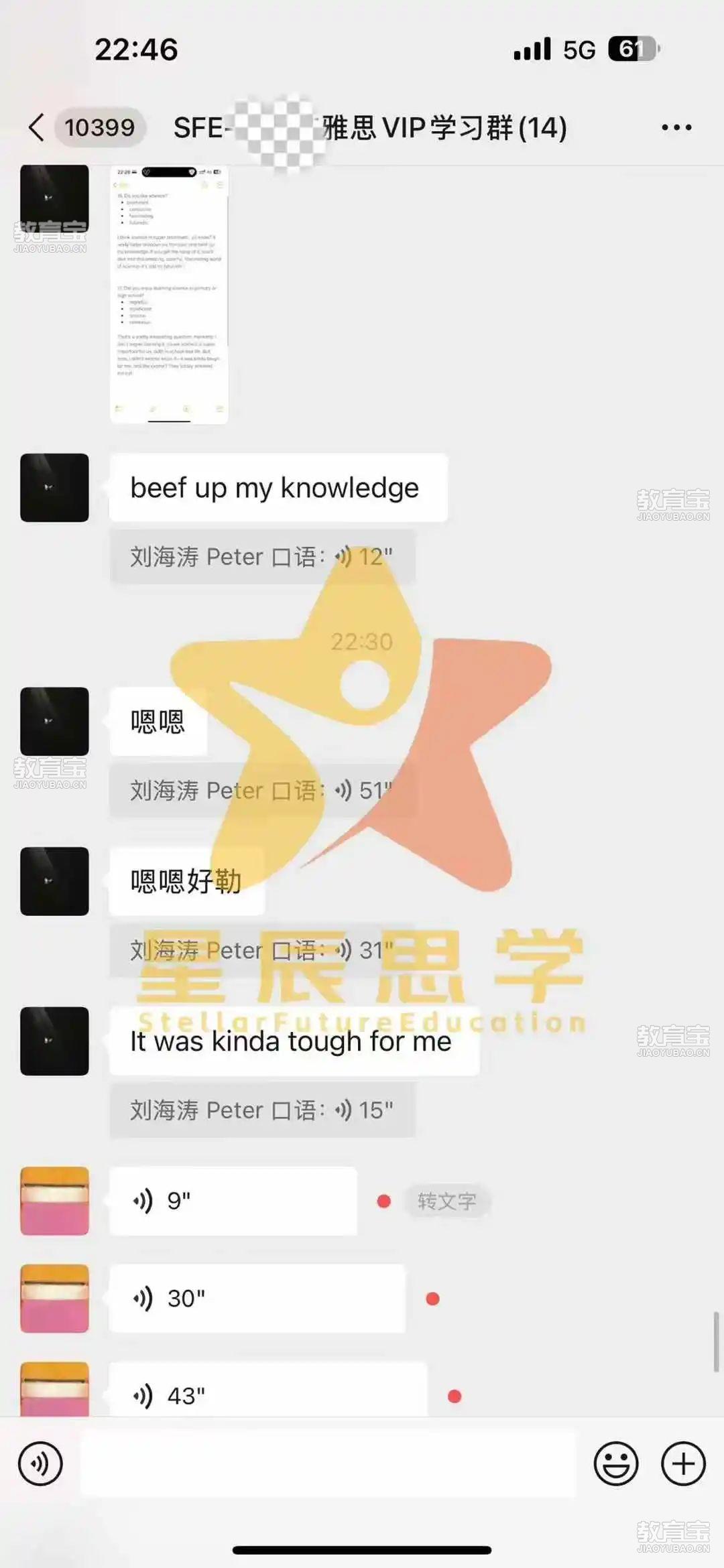Switch to voice input mode
724x1568 pixels.
coord(40,1464)
